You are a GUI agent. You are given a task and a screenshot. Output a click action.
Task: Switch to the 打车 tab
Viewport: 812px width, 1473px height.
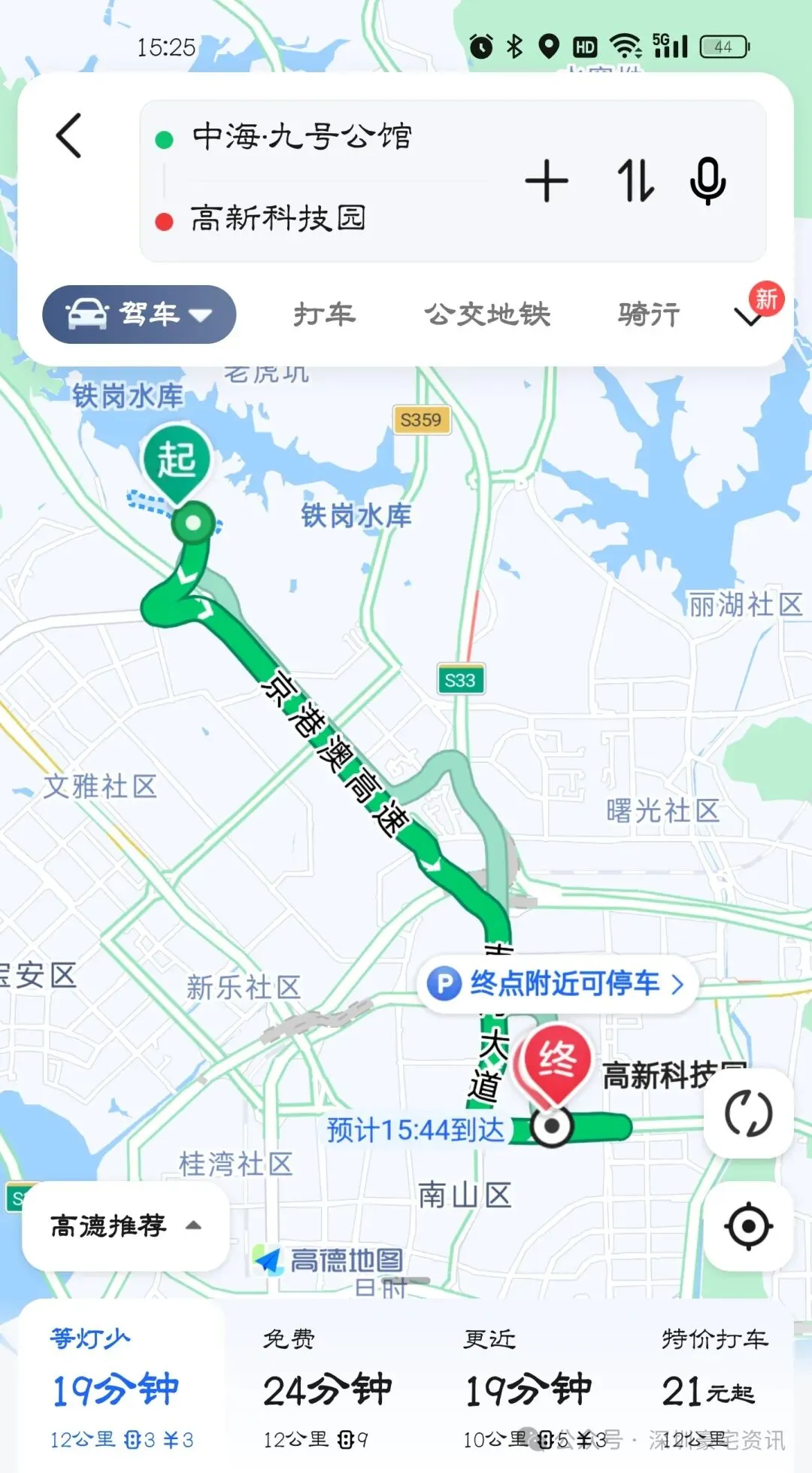[324, 314]
